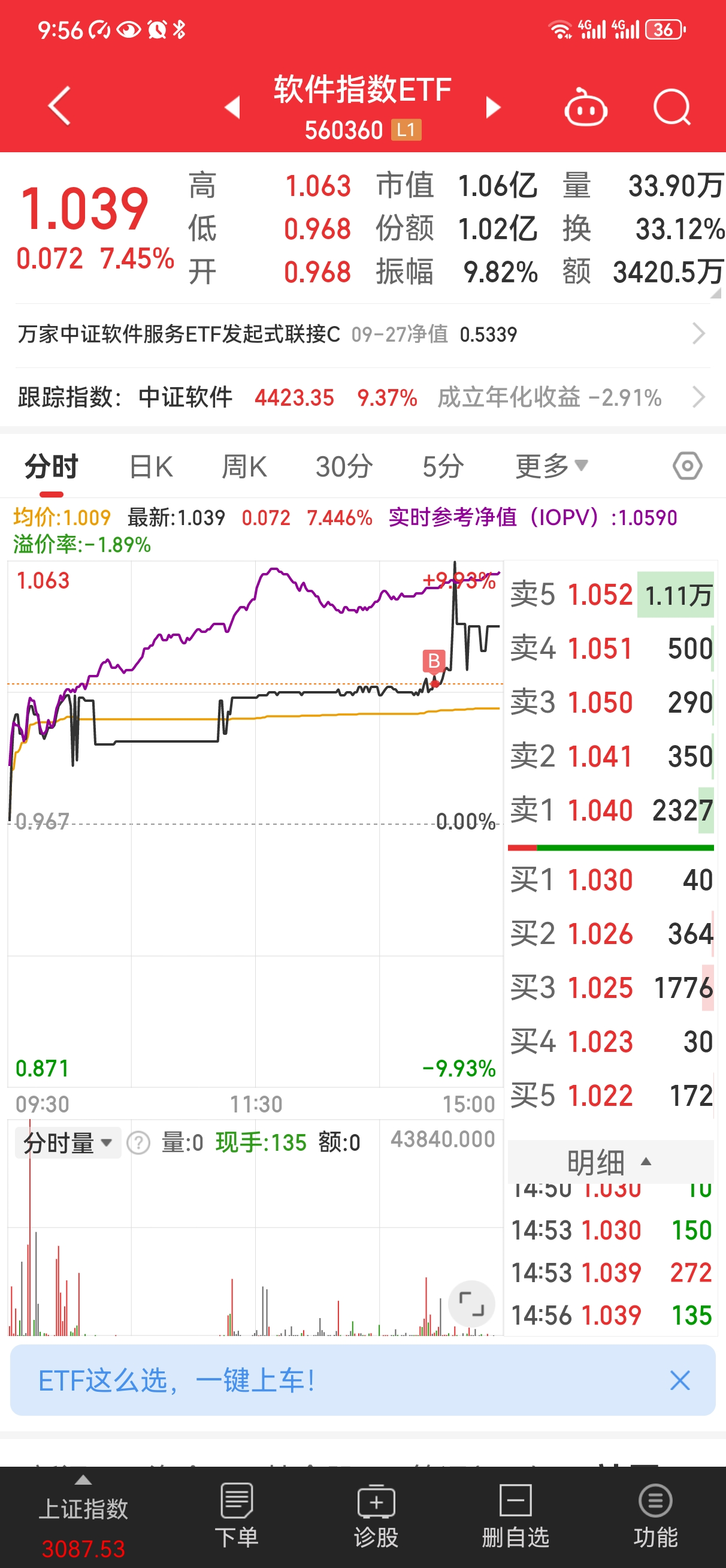
Task: Switch to the previous stock with left triangle
Action: 232,107
